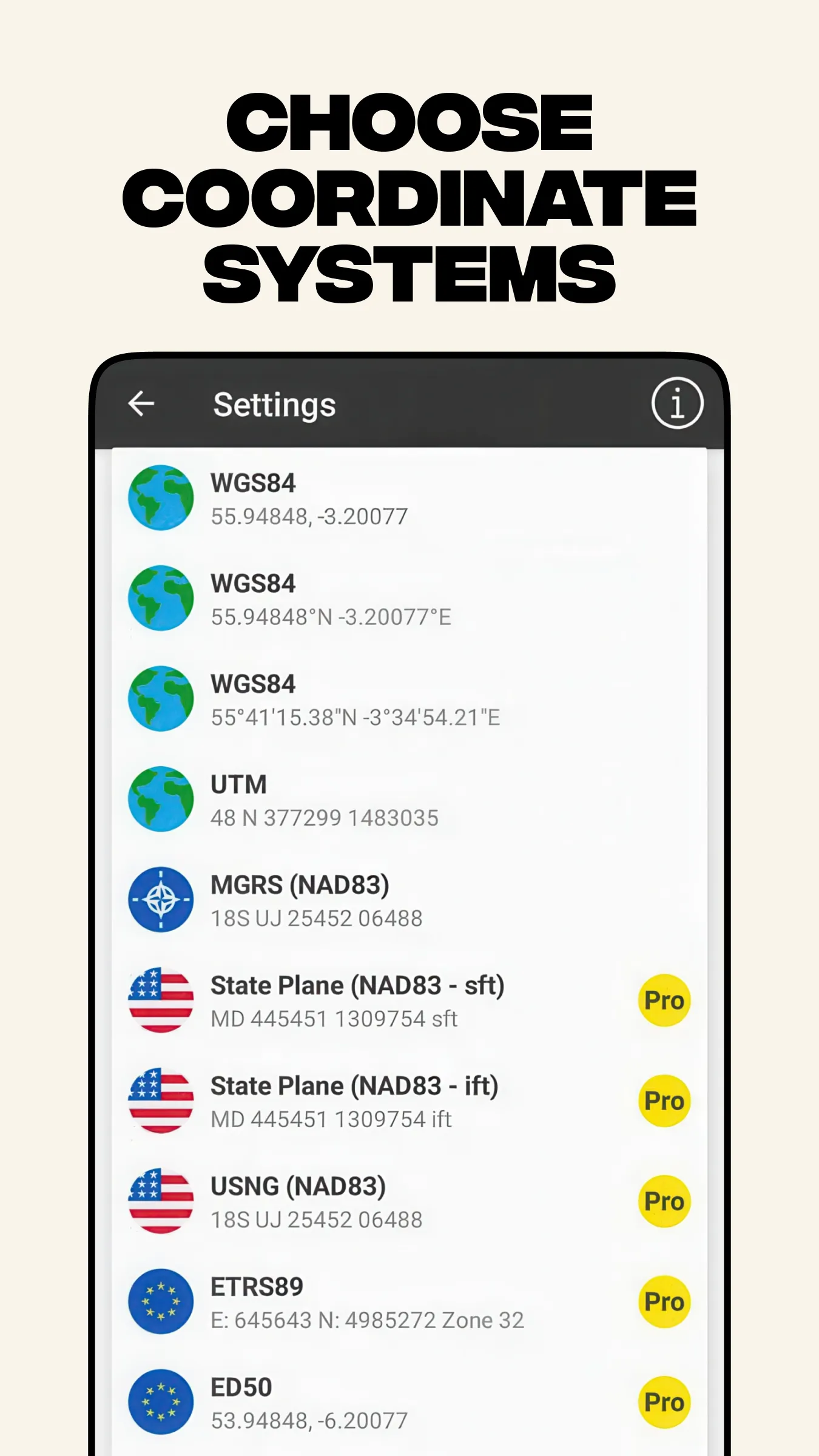This screenshot has width=819, height=1456.
Task: Tap the Settings title in the header
Action: 275,403
